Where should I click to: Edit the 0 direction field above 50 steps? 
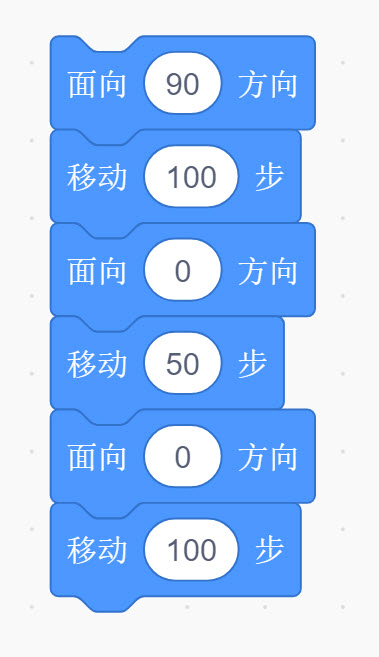coord(183,270)
